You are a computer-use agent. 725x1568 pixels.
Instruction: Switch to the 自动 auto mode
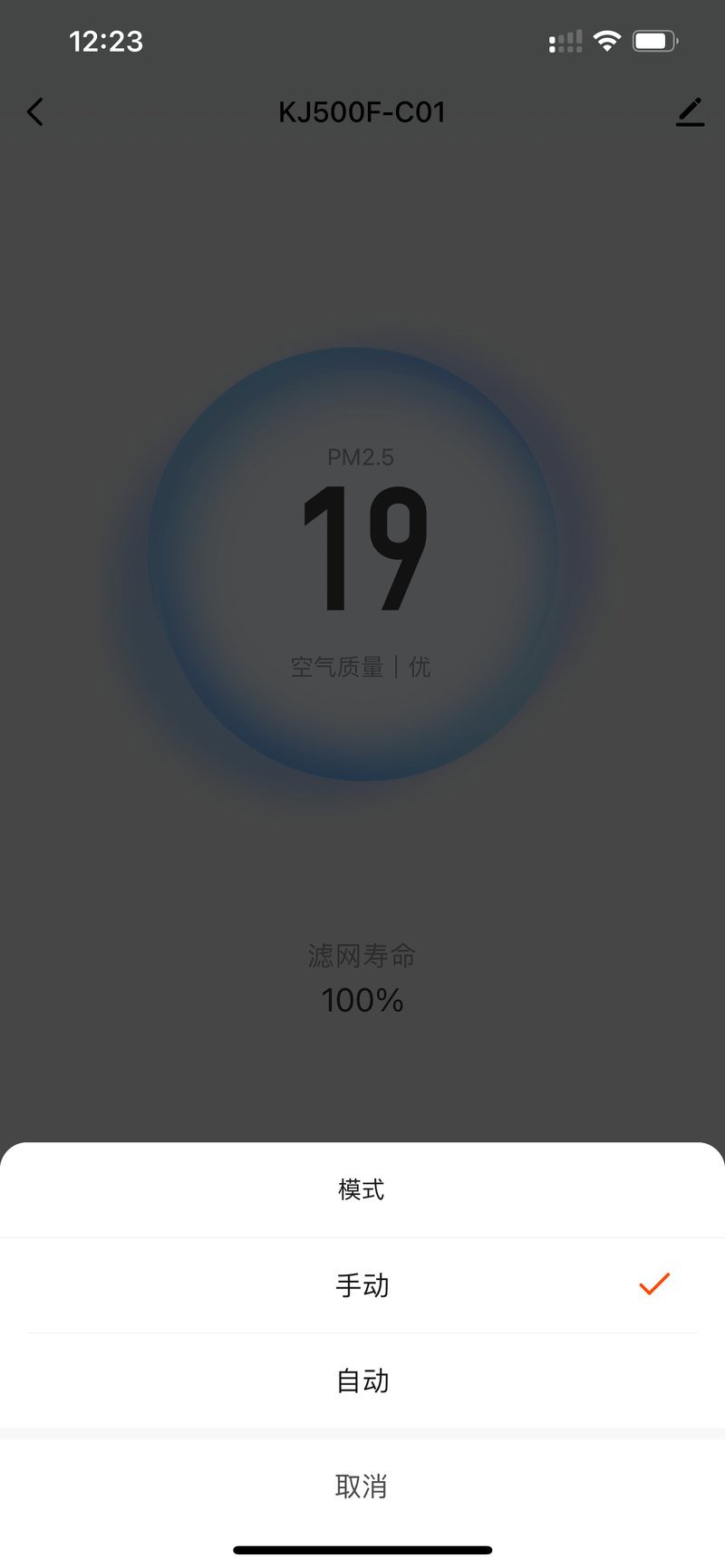coord(362,1380)
